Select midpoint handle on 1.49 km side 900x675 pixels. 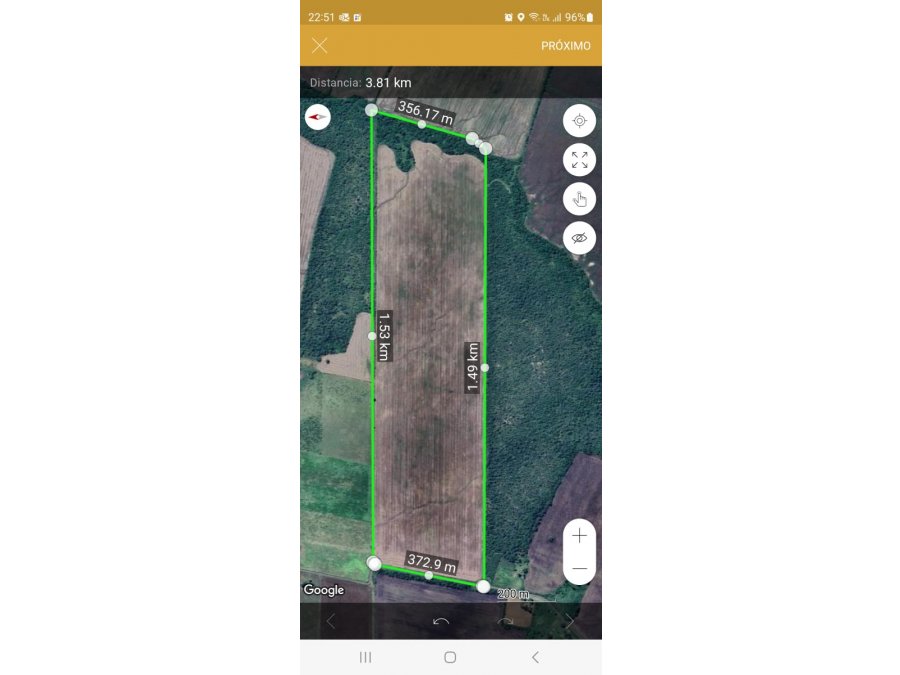[x=485, y=367]
